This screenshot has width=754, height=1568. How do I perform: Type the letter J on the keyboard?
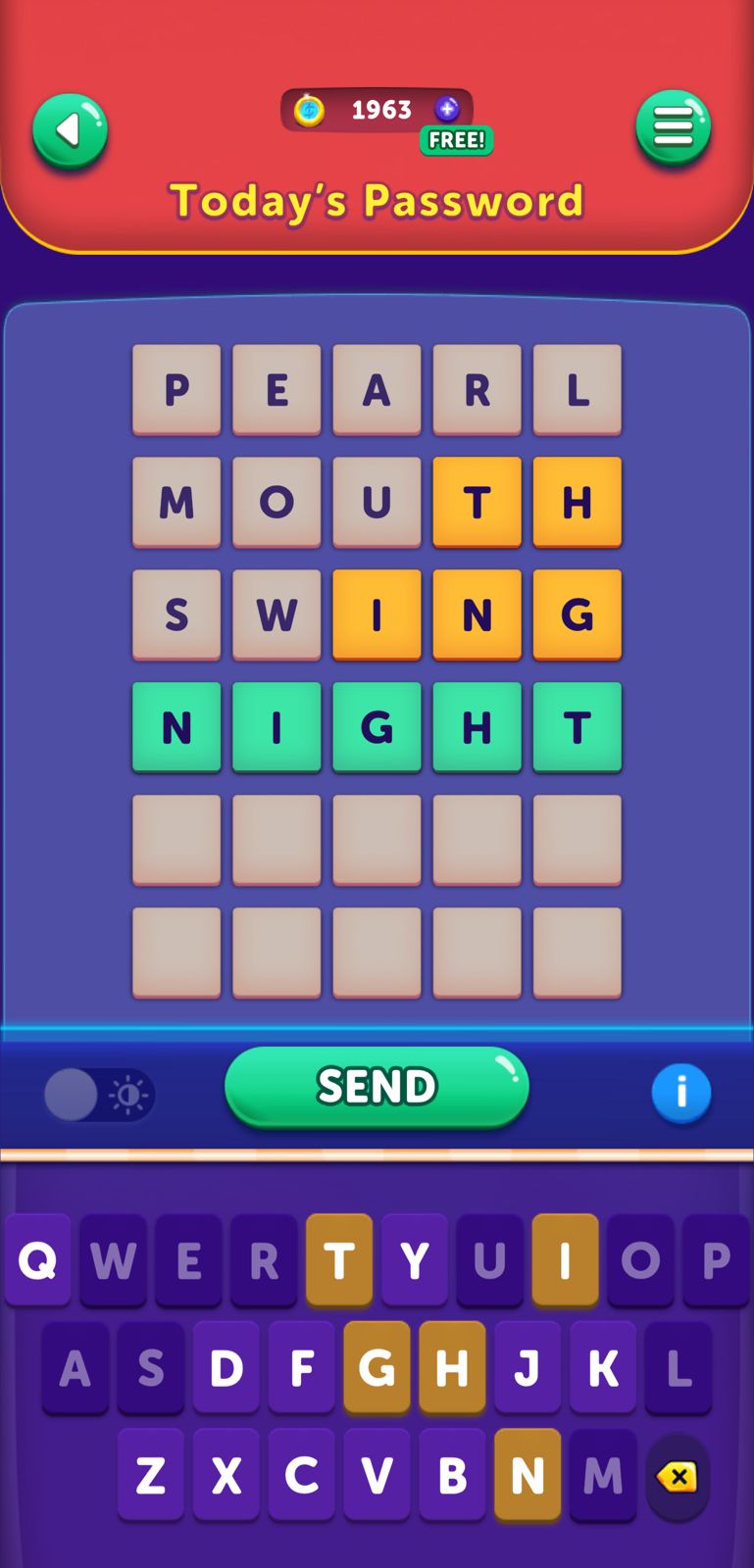[x=528, y=1367]
